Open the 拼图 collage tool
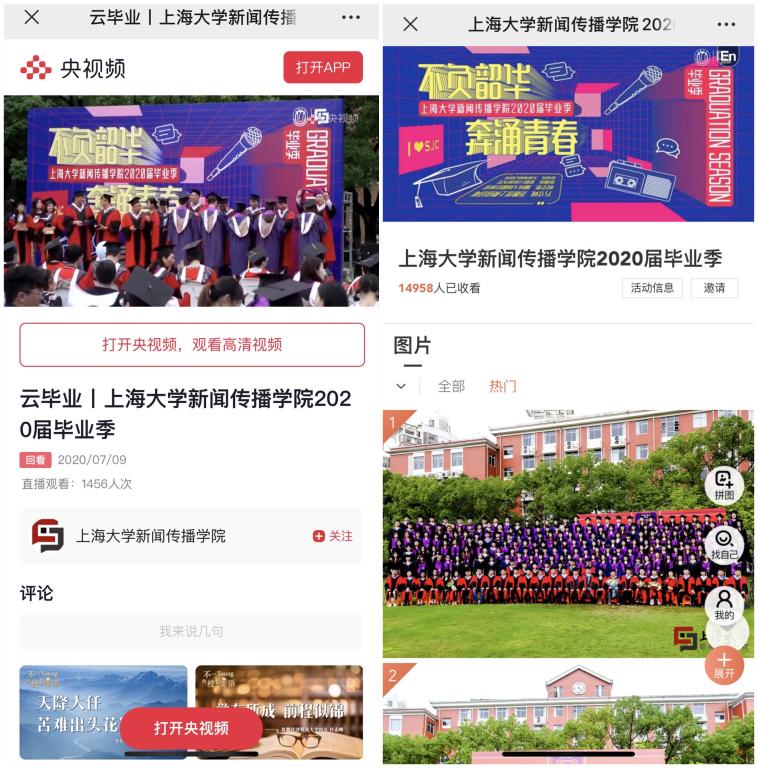This screenshot has height=768, width=758. tap(724, 485)
